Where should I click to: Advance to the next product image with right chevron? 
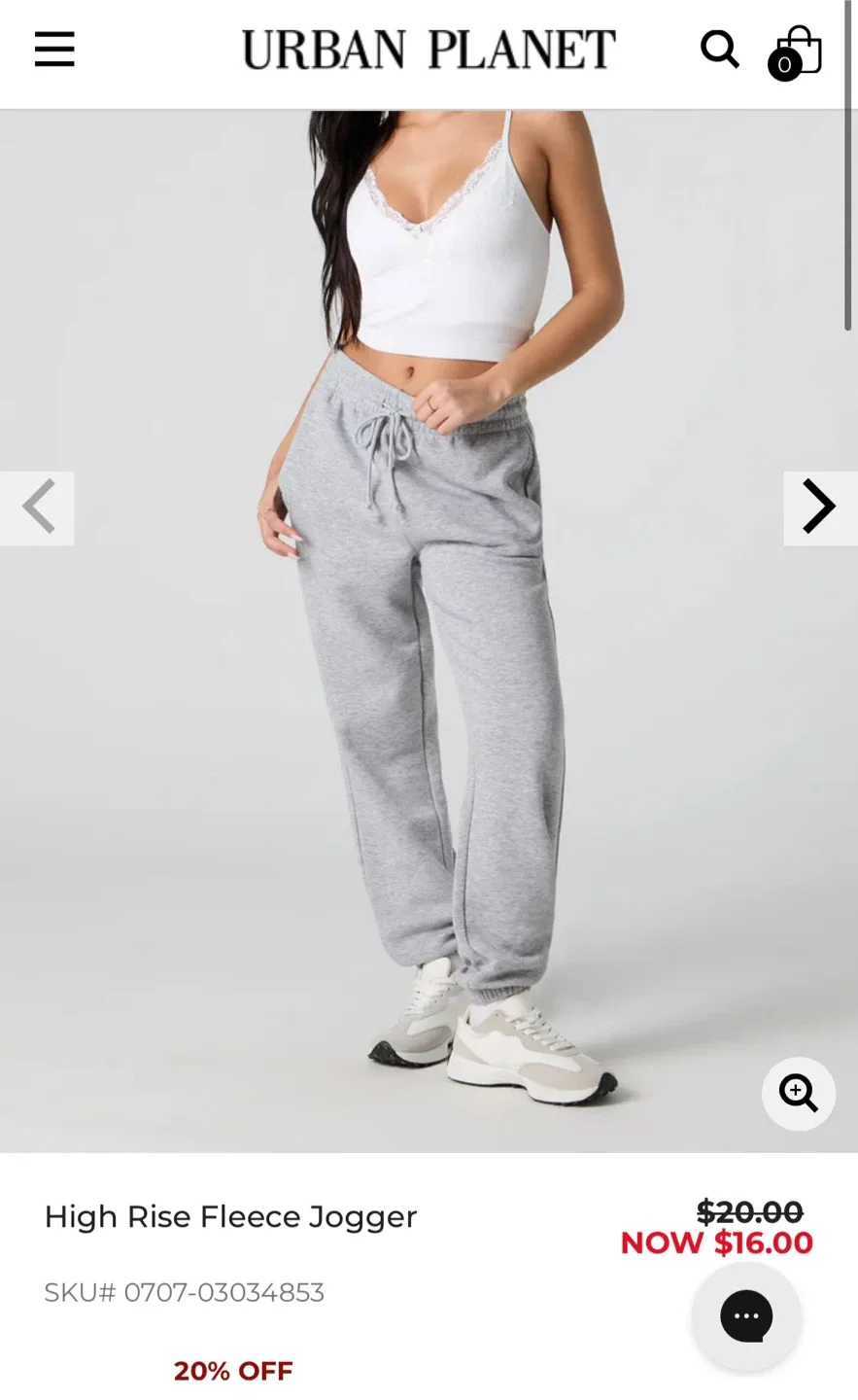coord(821,507)
